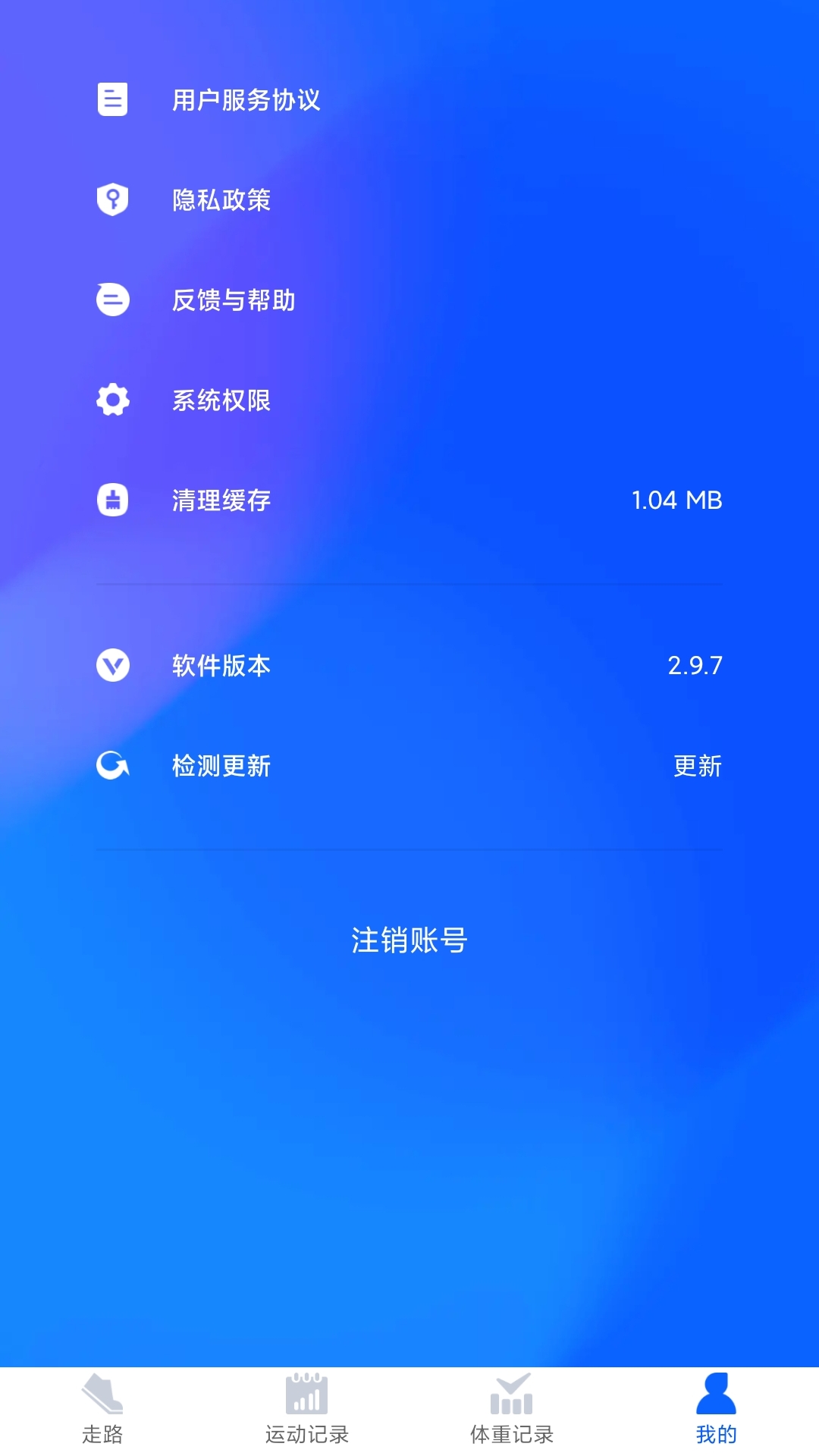The width and height of the screenshot is (819, 1456).
Task: Click the refresh arrow icon beside 检测更新
Action: click(x=111, y=766)
